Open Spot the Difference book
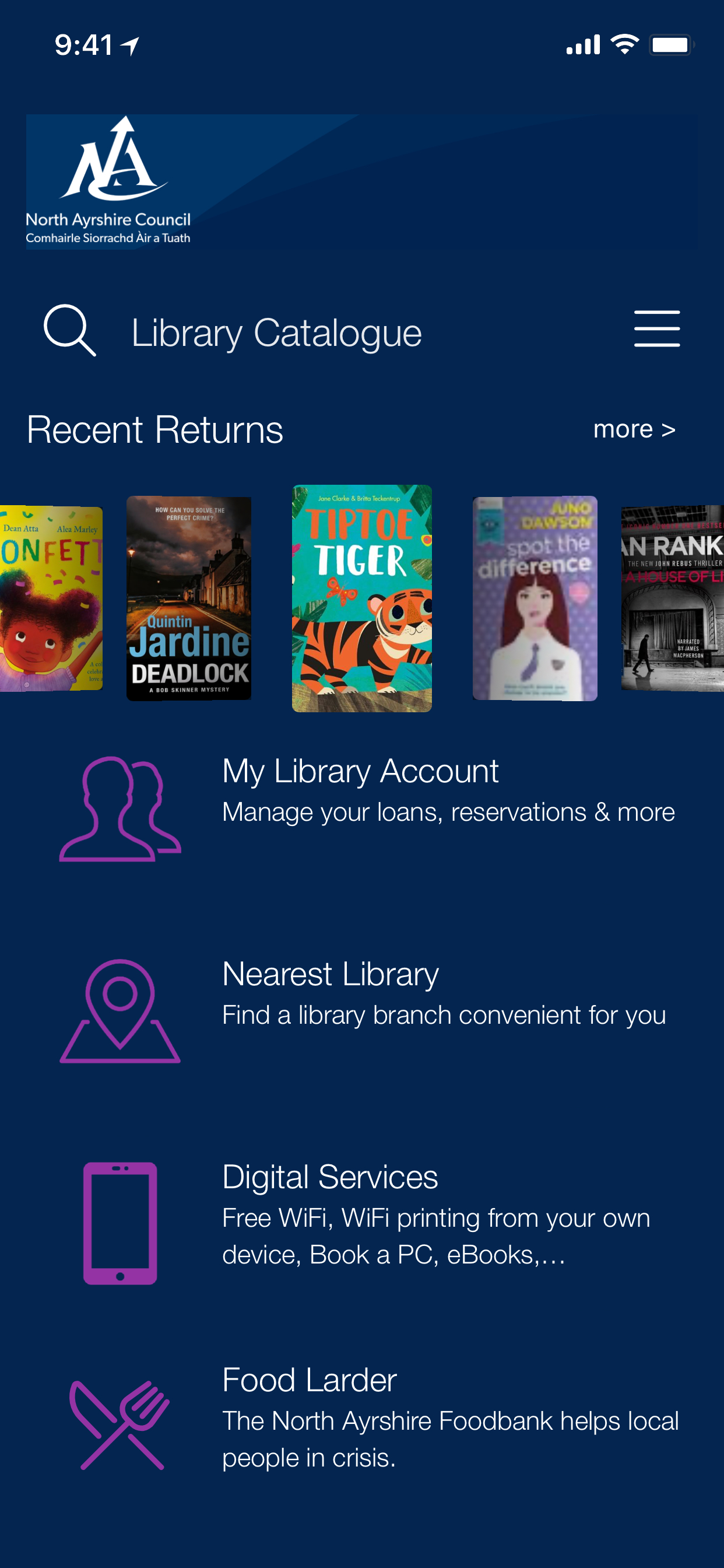Viewport: 724px width, 1568px height. [x=535, y=598]
